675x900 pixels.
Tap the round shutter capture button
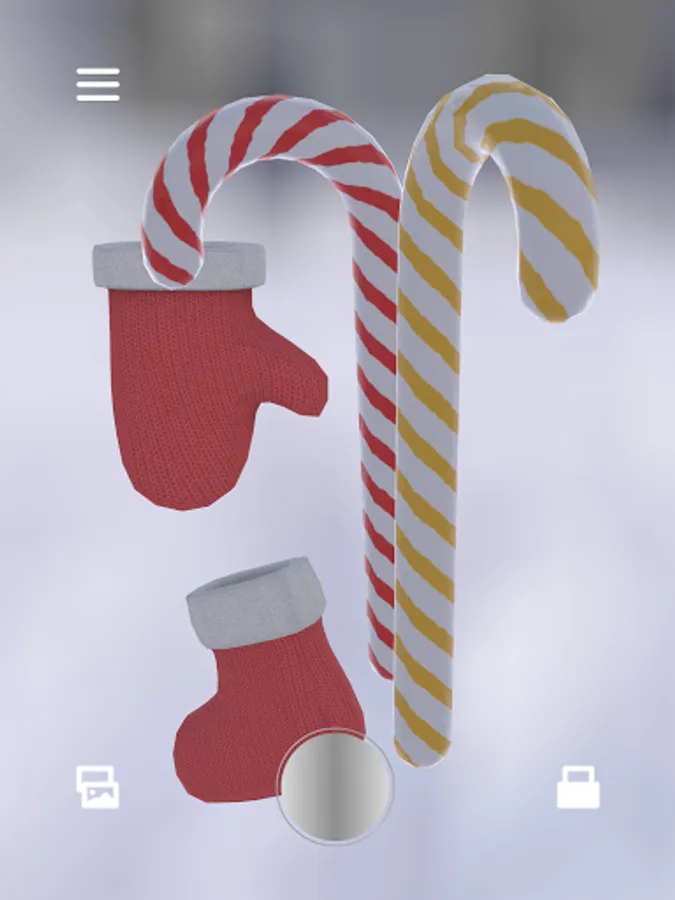click(336, 785)
